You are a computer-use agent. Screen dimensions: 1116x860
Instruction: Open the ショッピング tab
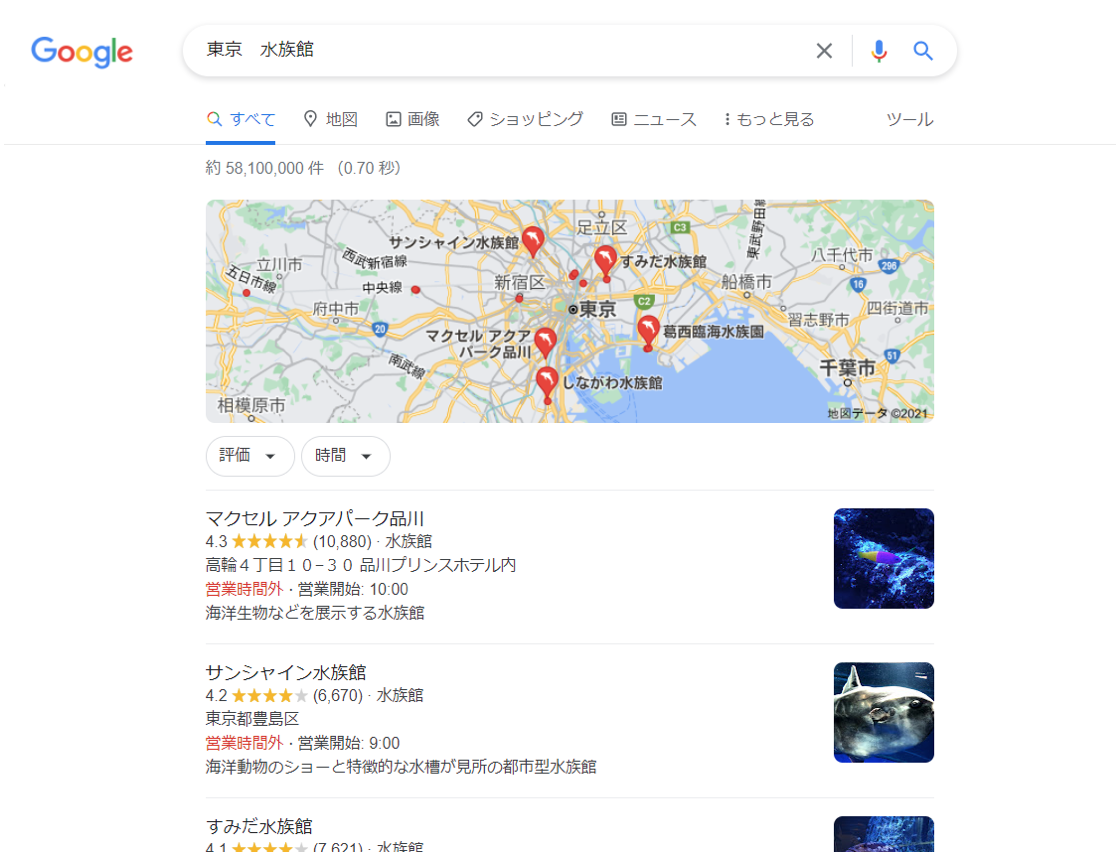click(525, 119)
